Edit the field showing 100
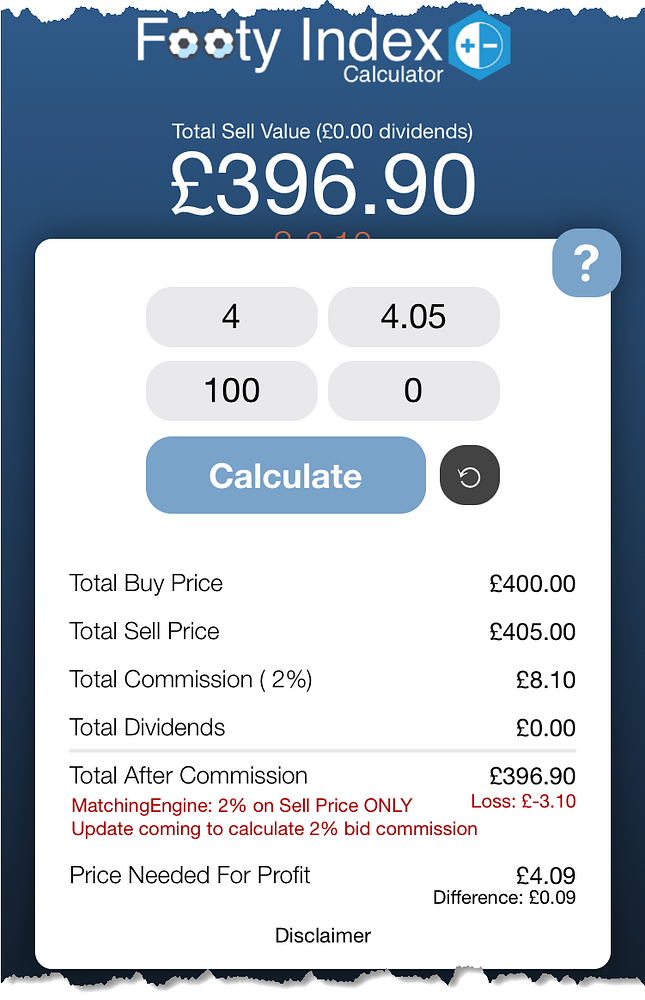The height and width of the screenshot is (1000, 645). tap(232, 390)
